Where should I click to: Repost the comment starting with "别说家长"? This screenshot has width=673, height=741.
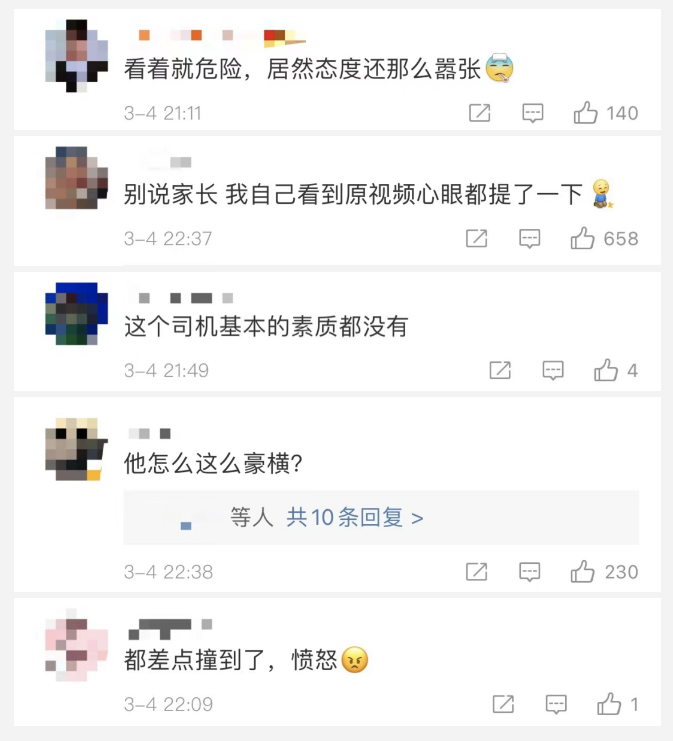pyautogui.click(x=477, y=238)
